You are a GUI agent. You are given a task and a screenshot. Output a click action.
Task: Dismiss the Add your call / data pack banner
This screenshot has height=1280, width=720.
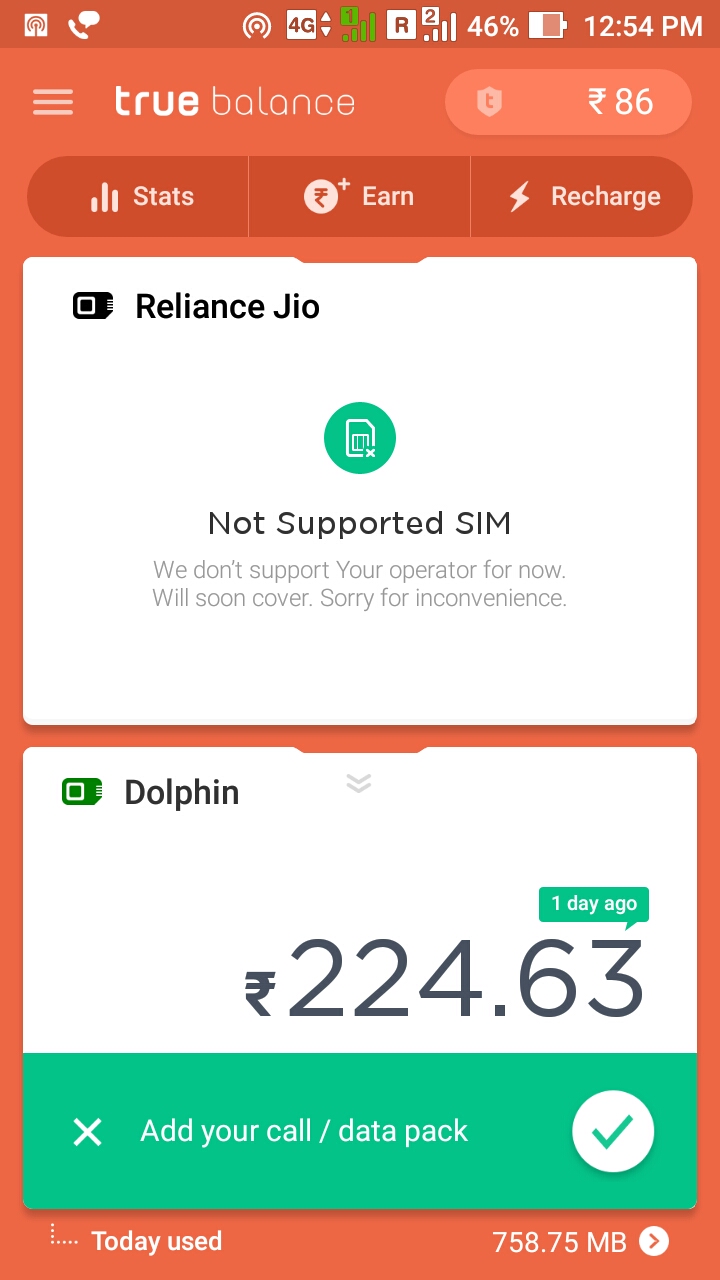(x=88, y=1132)
